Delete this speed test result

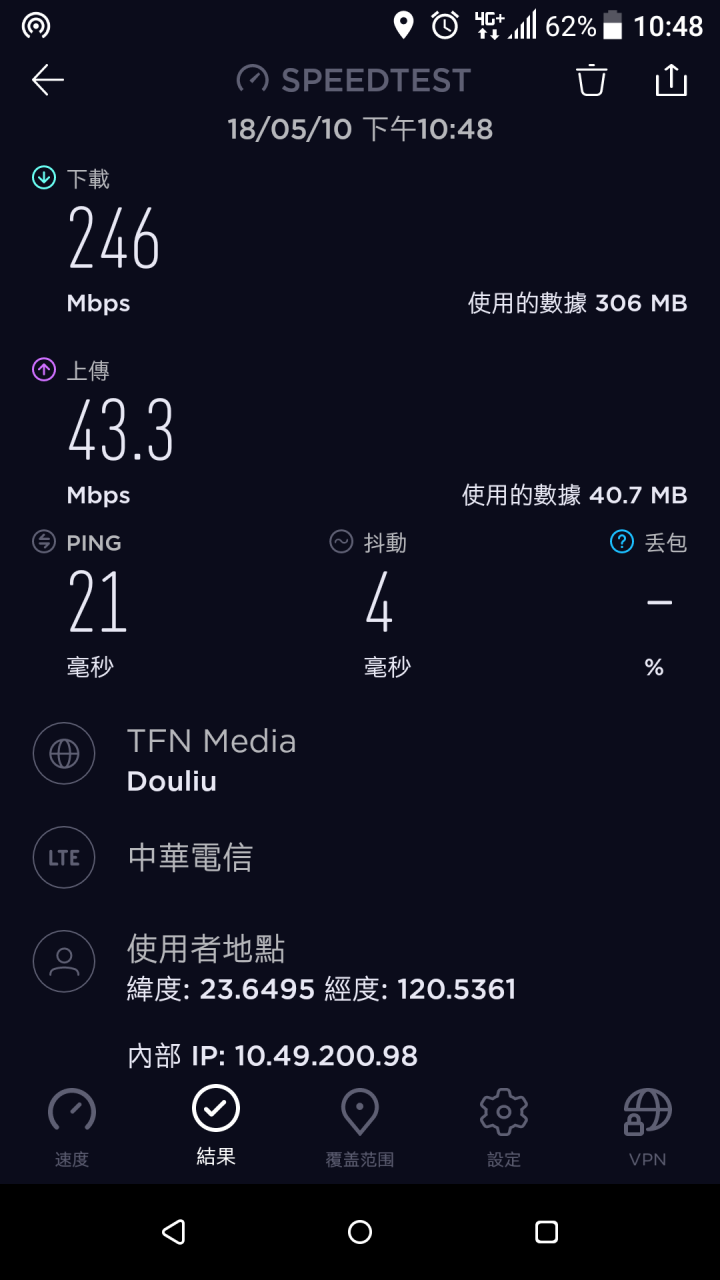pos(592,80)
